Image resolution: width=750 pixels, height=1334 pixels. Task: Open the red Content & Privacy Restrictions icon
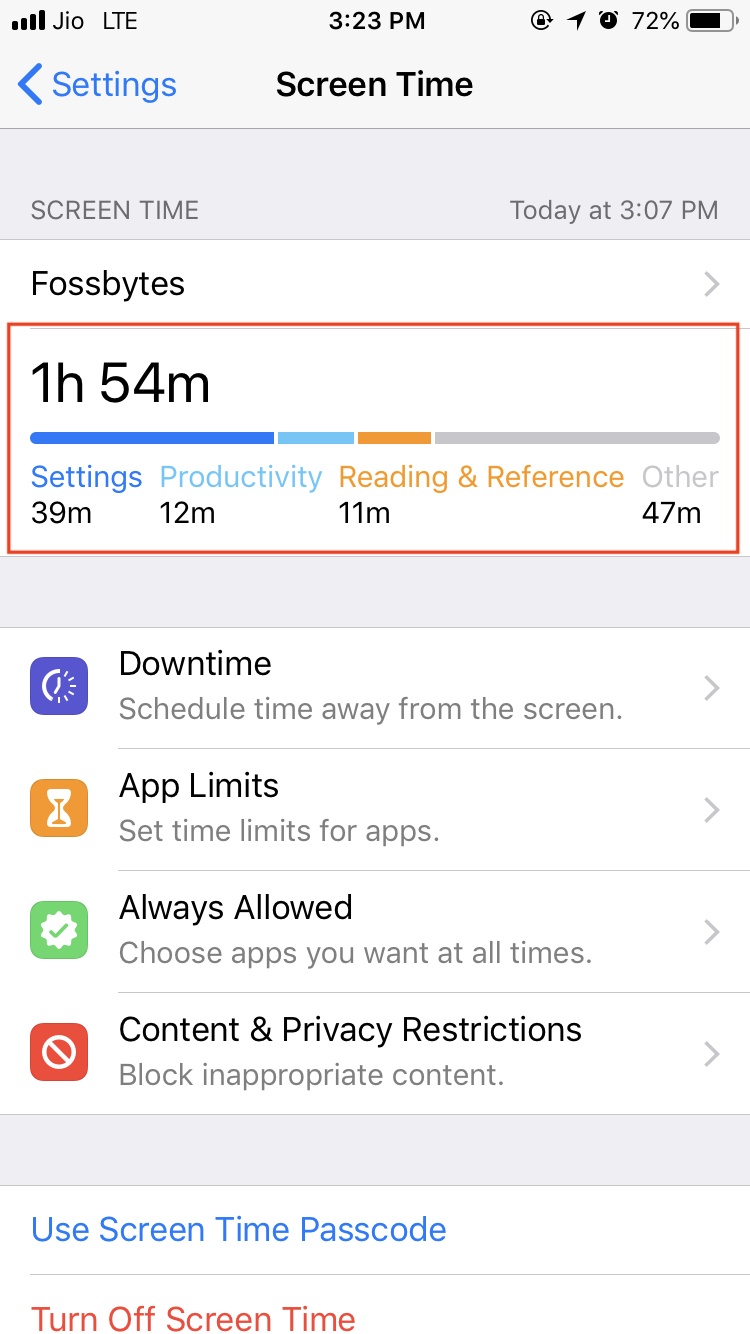[x=59, y=1052]
